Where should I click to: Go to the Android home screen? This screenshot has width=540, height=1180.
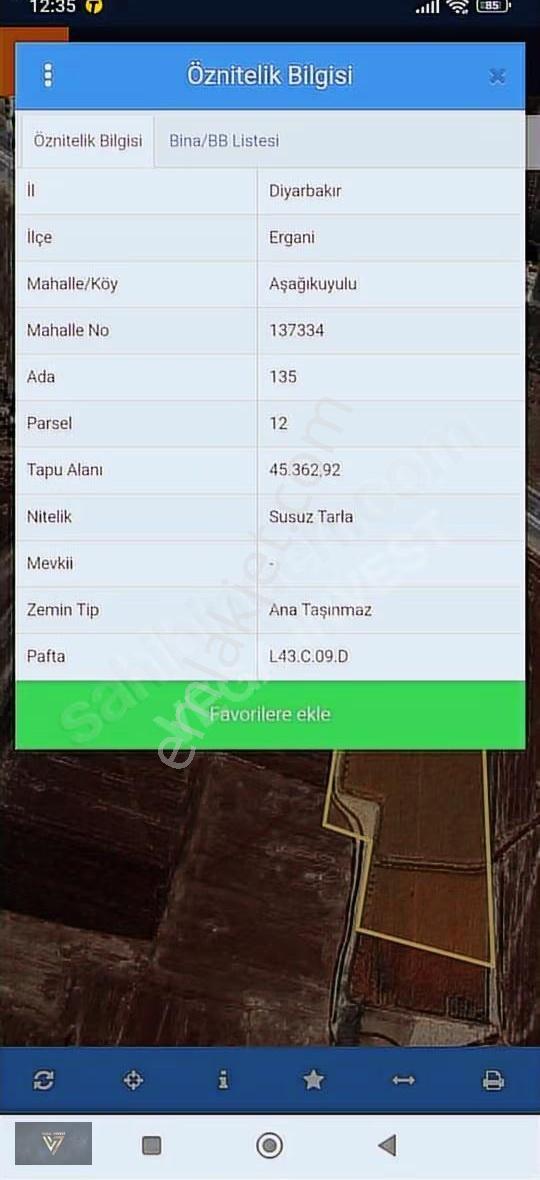tap(269, 1145)
